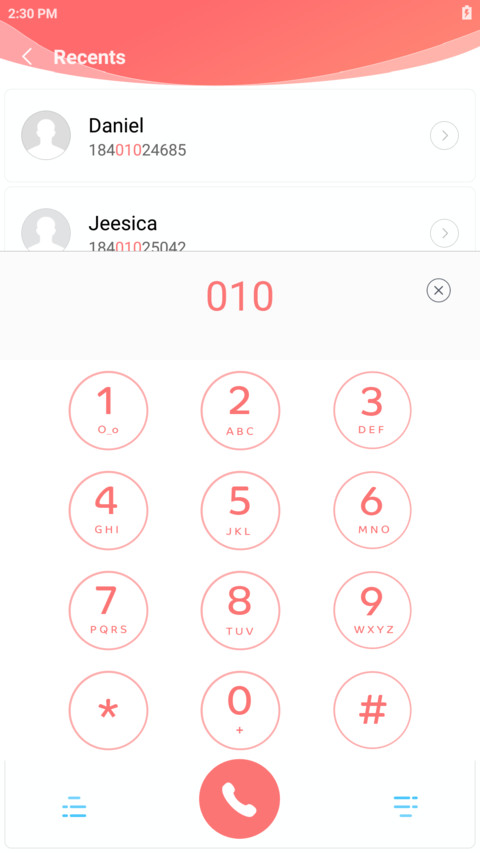
Task: Tap the 2 ABC key
Action: (x=240, y=411)
